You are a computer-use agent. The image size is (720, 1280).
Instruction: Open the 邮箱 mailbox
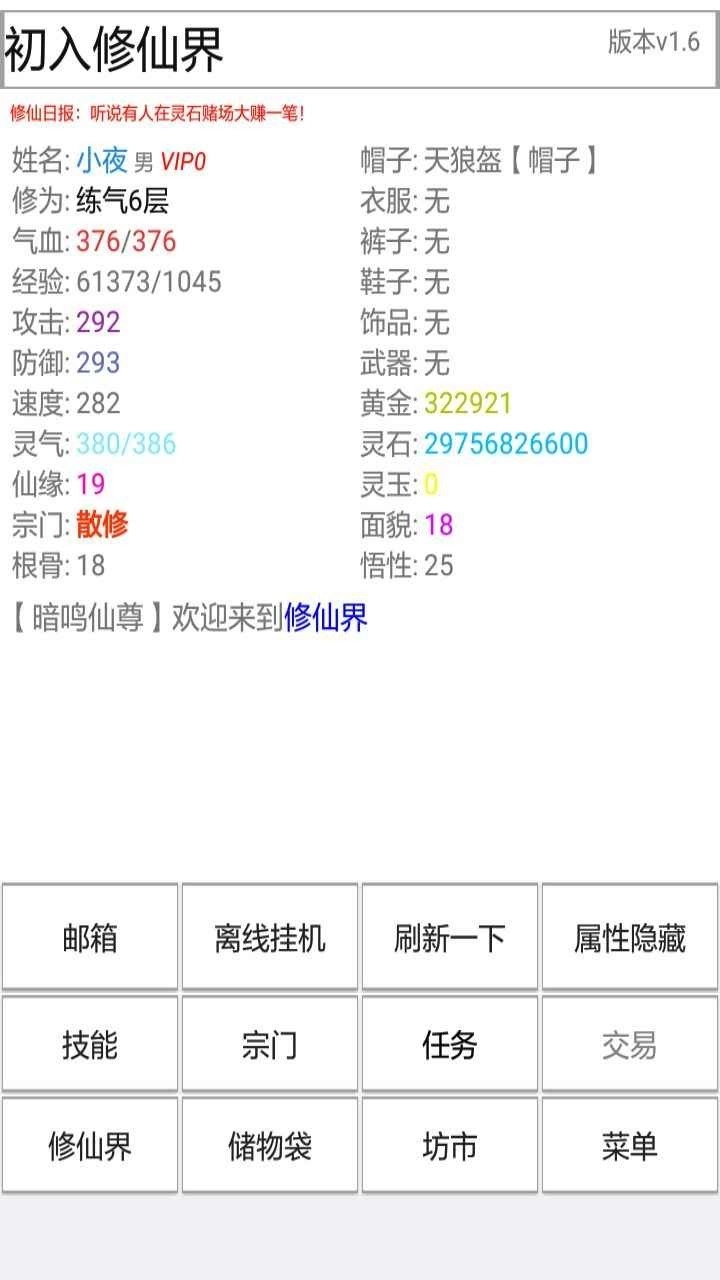(89, 938)
